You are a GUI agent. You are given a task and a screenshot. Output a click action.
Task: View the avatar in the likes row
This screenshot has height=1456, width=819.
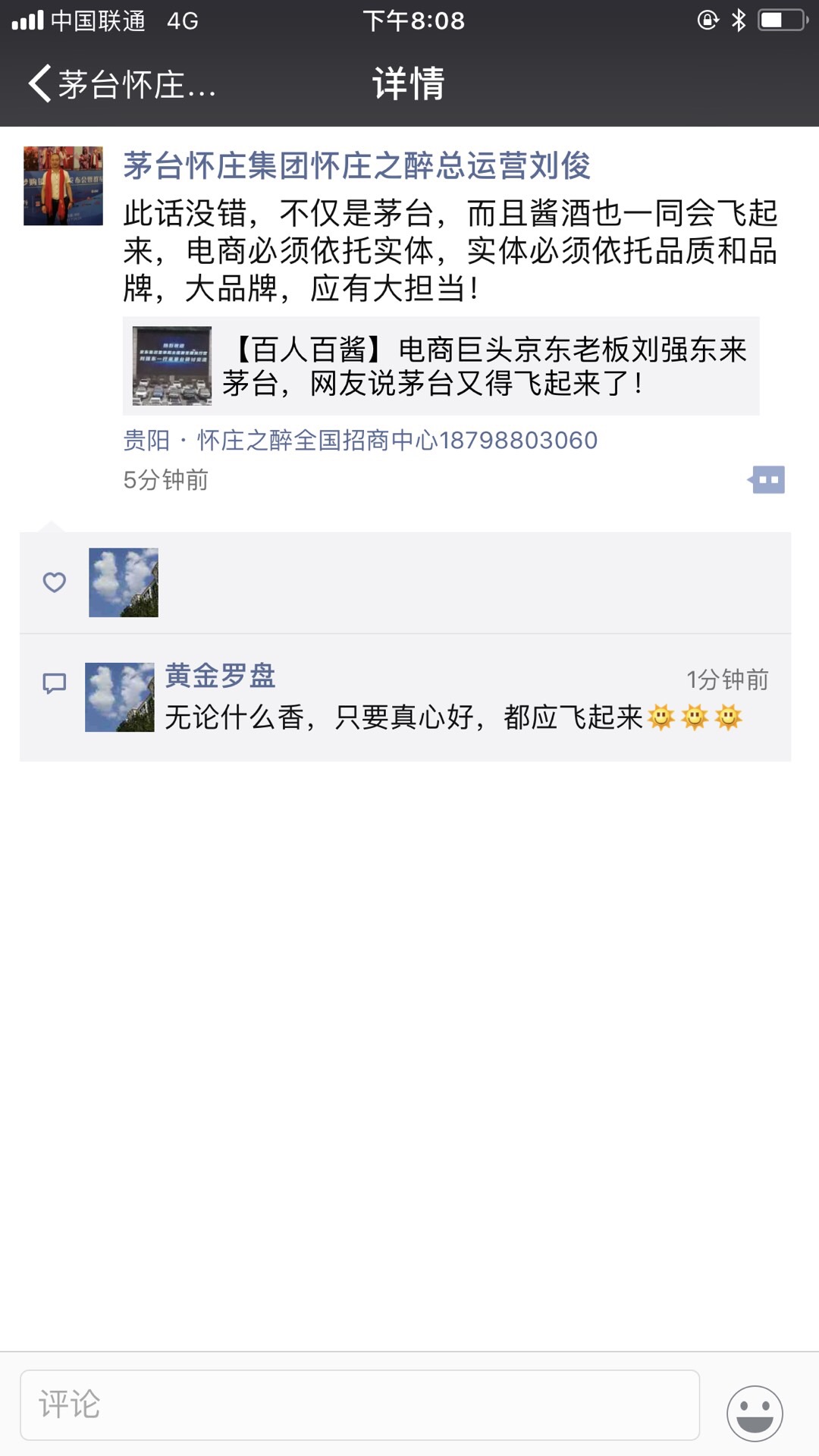124,582
